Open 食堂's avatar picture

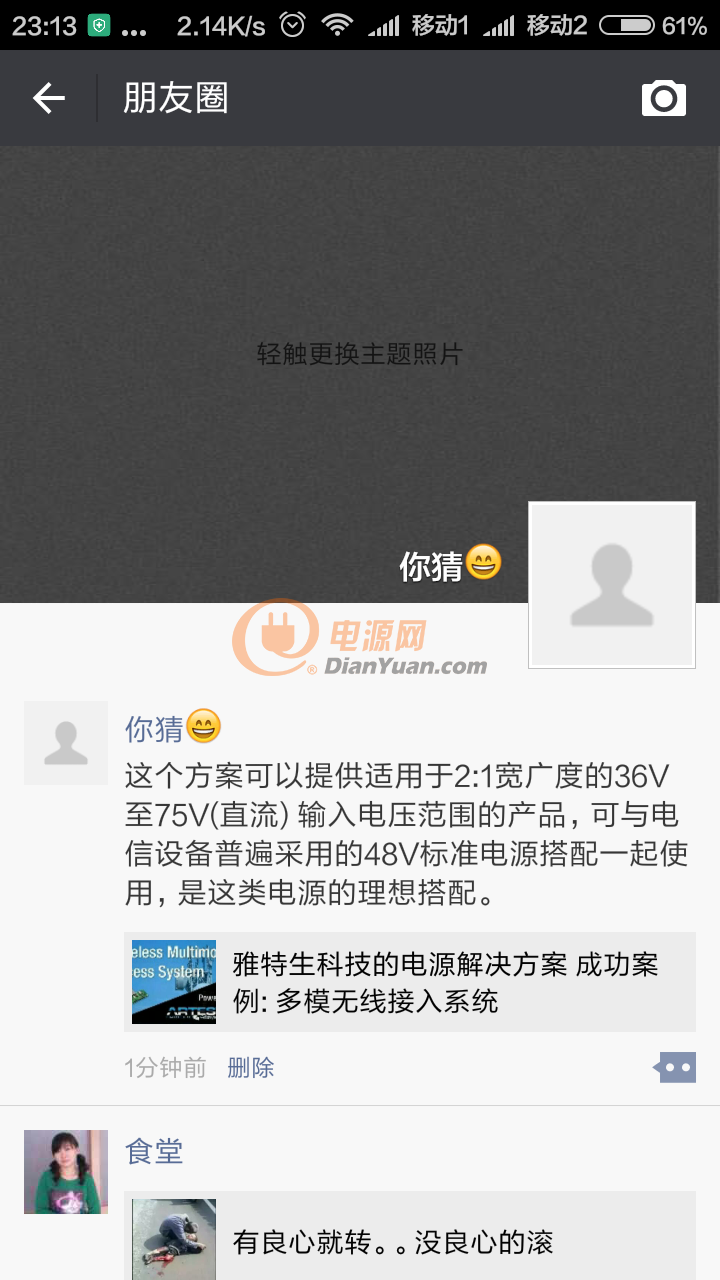point(66,1172)
